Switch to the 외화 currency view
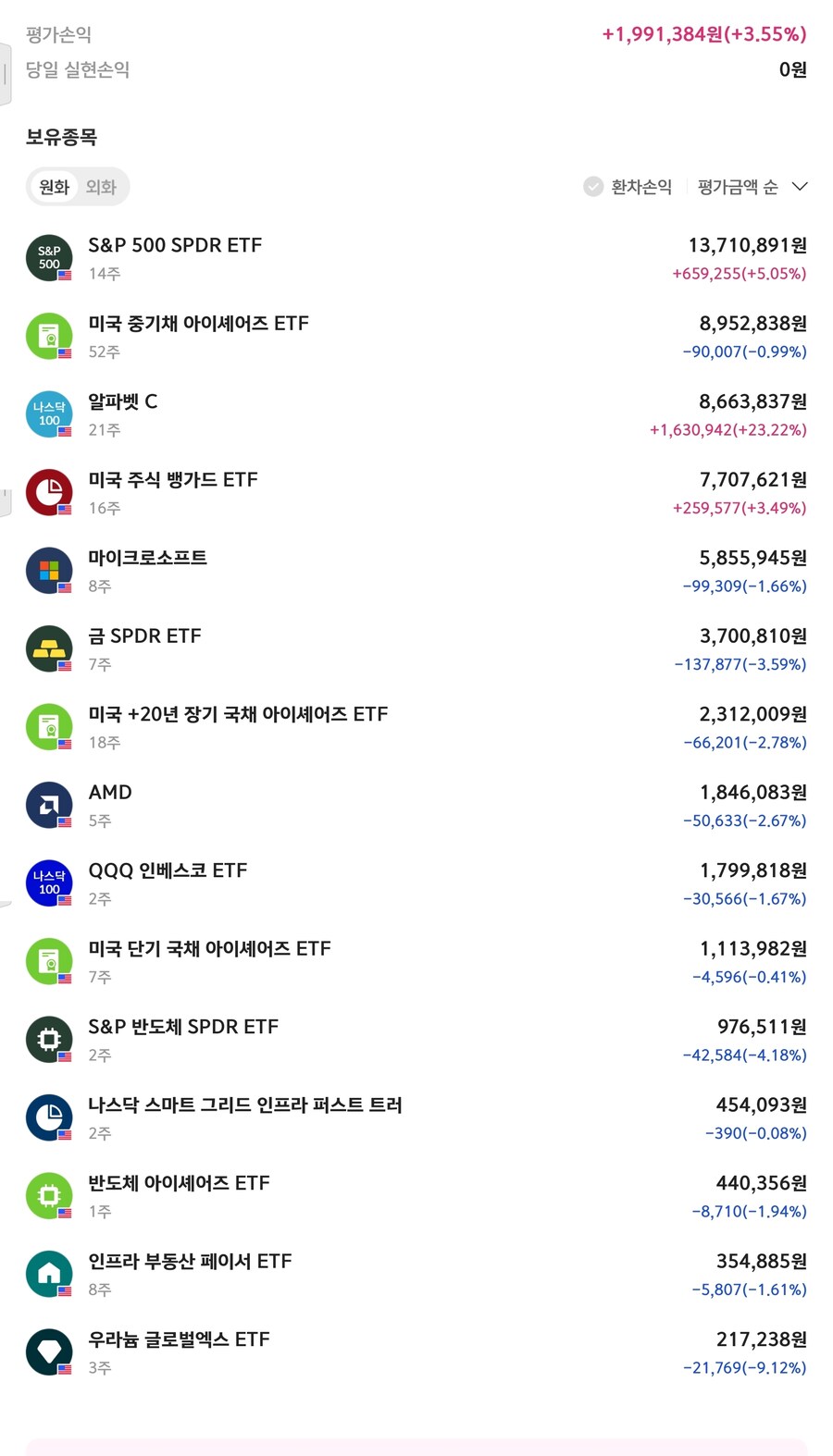This screenshot has width=833, height=1456. [102, 186]
